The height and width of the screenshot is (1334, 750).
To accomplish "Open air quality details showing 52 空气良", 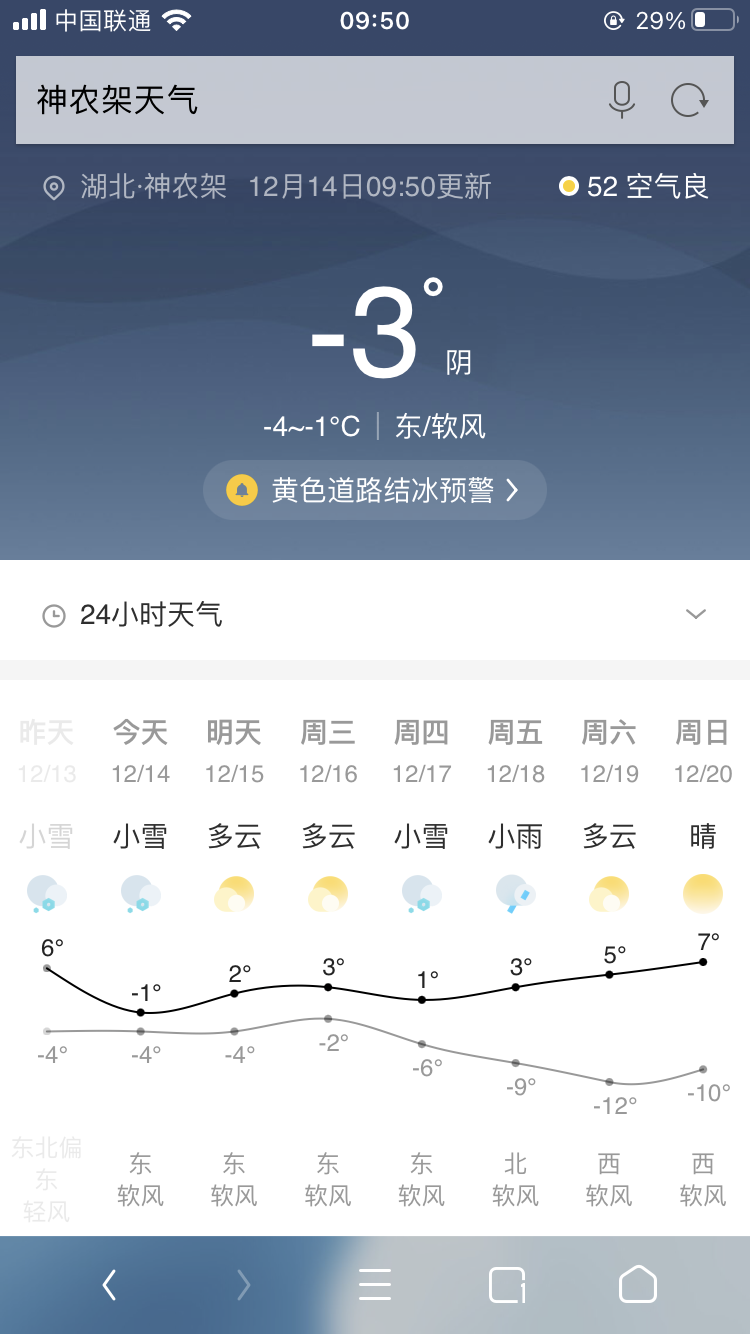I will point(634,187).
